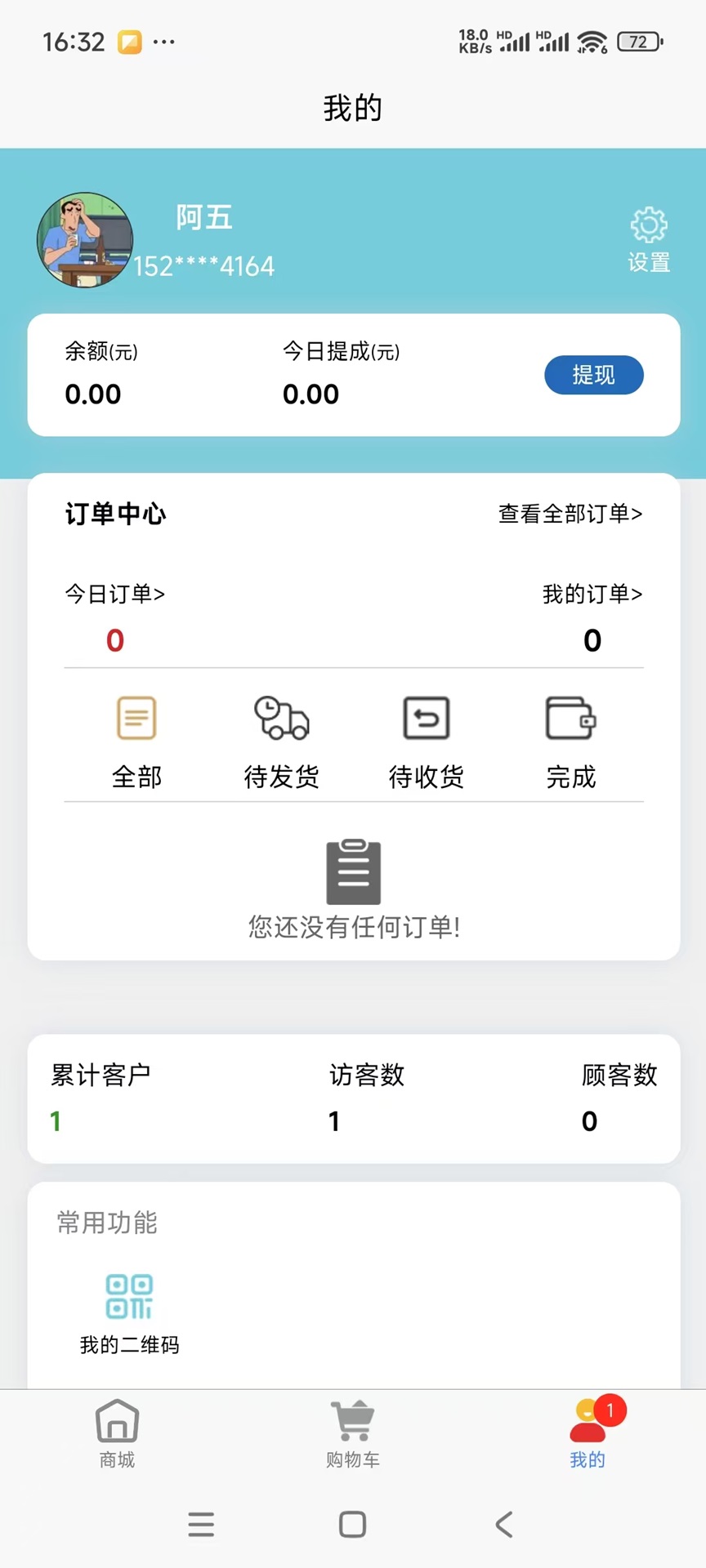This screenshot has width=706, height=1568.
Task: Open 查看全部订单 link
Action: (570, 514)
